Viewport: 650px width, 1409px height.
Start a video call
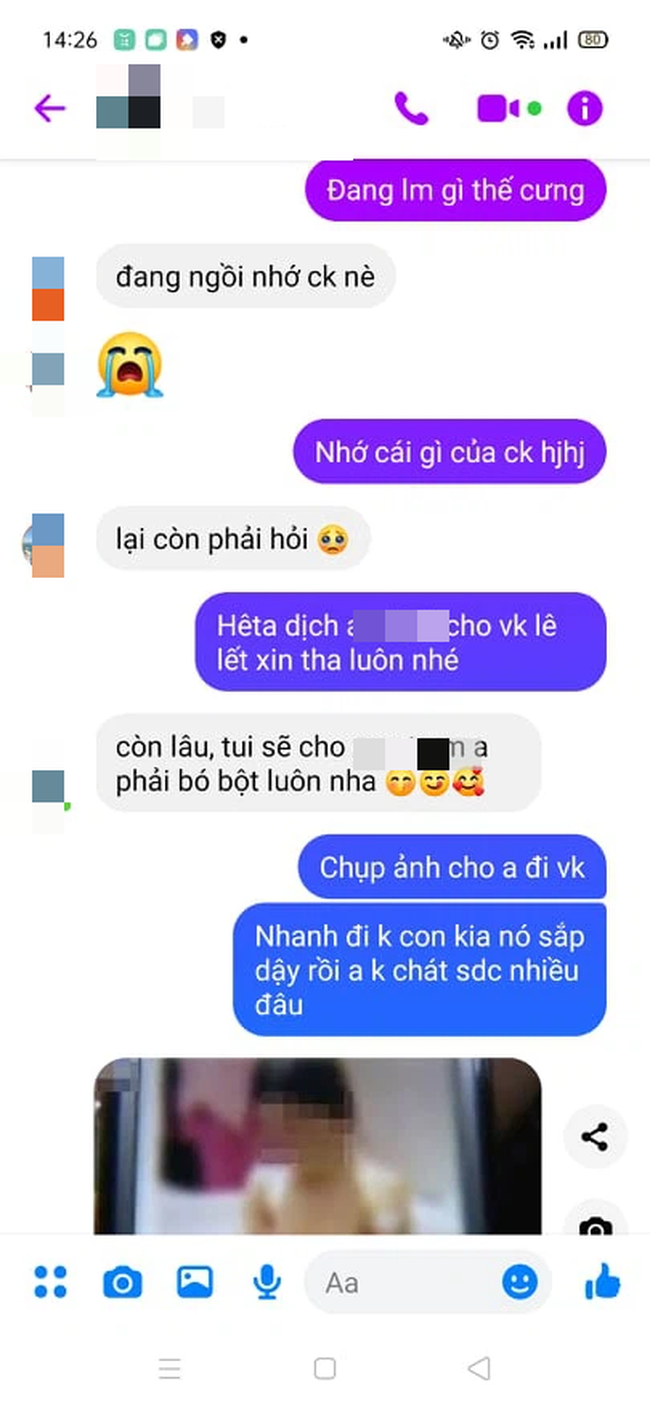(x=499, y=108)
